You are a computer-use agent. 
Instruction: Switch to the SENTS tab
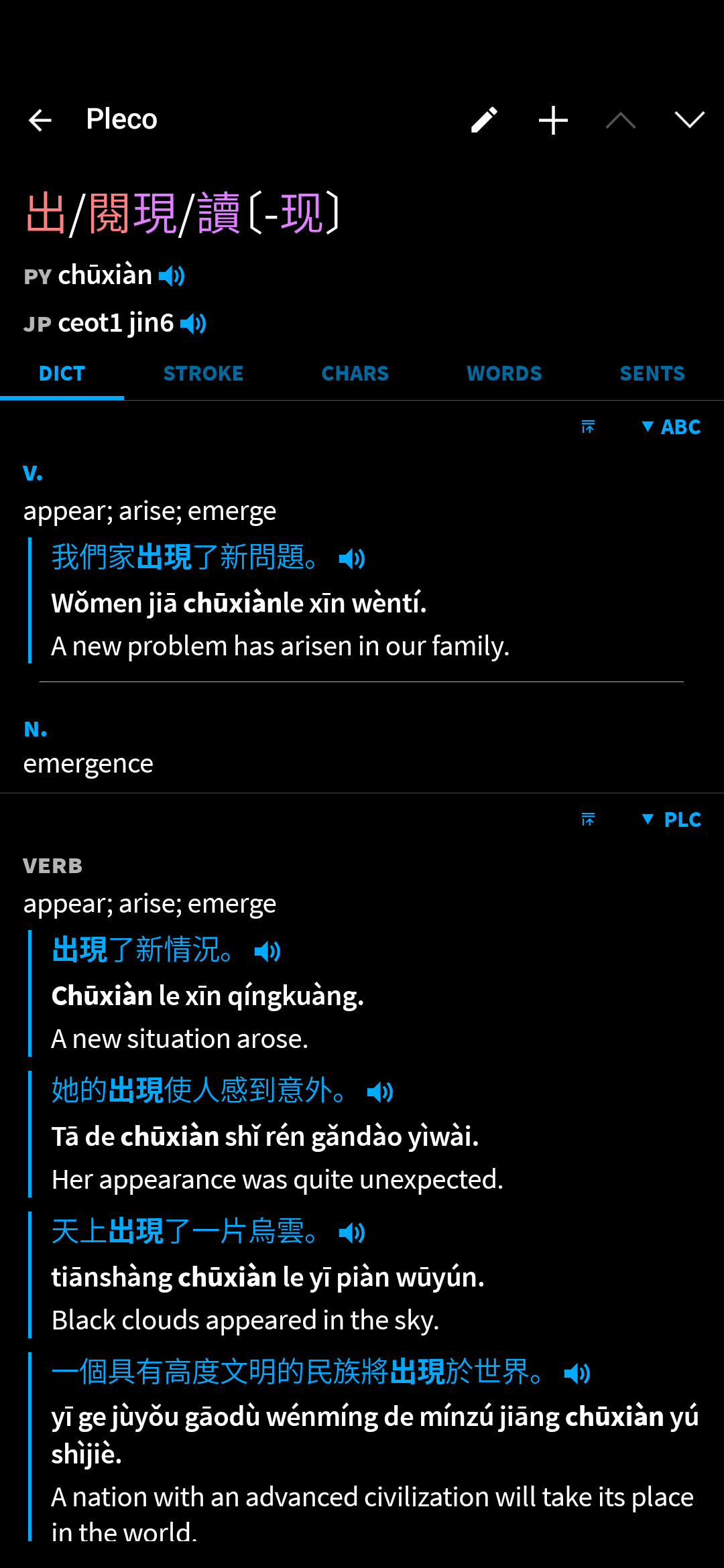click(652, 373)
